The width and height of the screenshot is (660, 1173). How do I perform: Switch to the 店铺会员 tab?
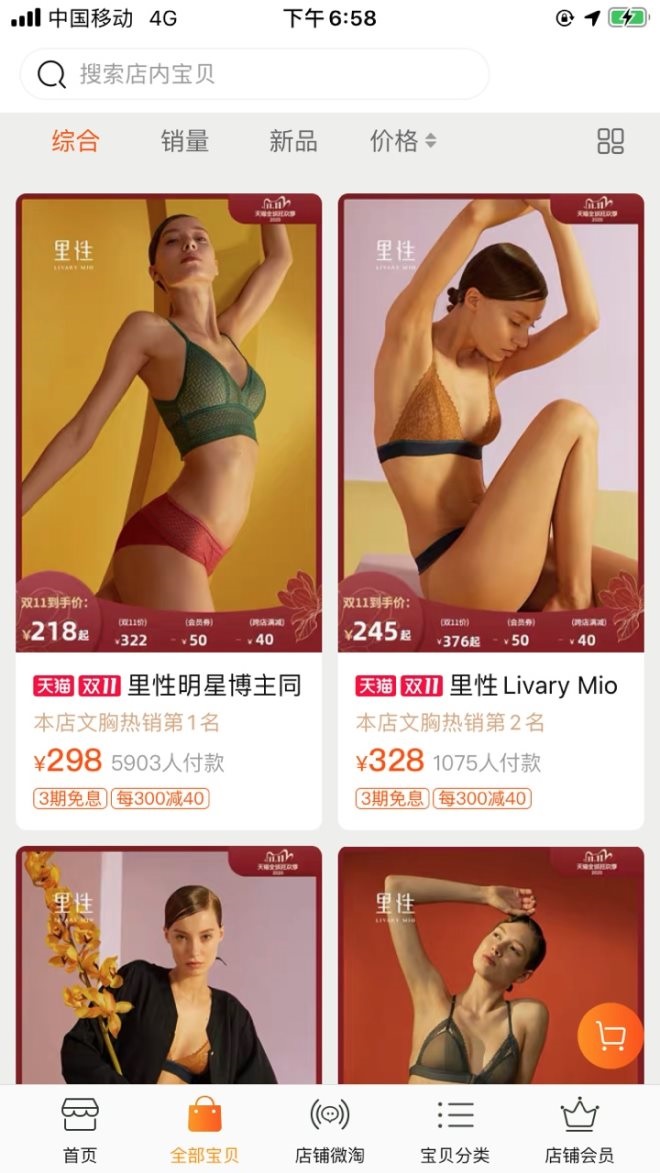579,1129
